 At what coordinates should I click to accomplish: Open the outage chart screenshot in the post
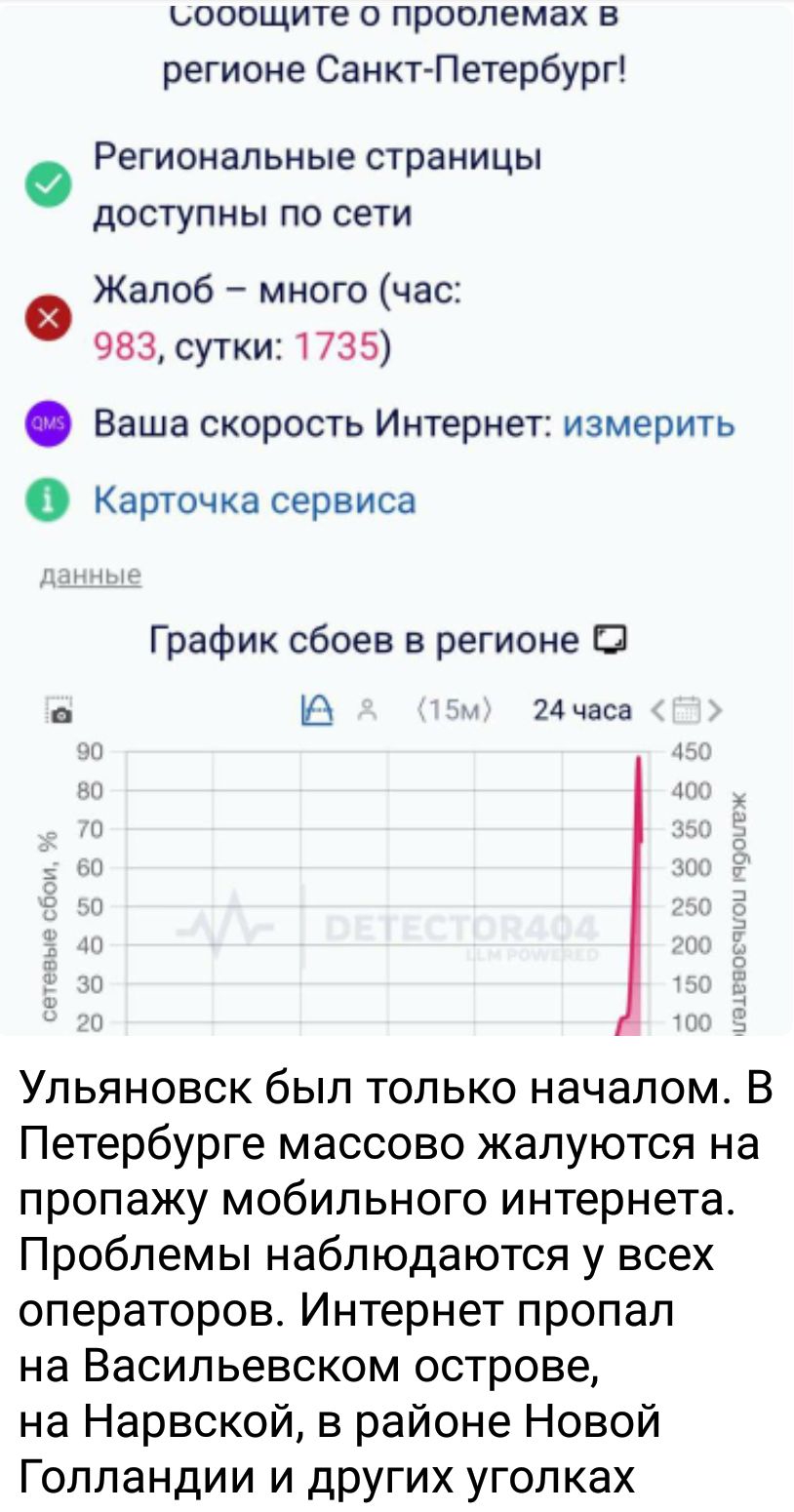tap(396, 517)
